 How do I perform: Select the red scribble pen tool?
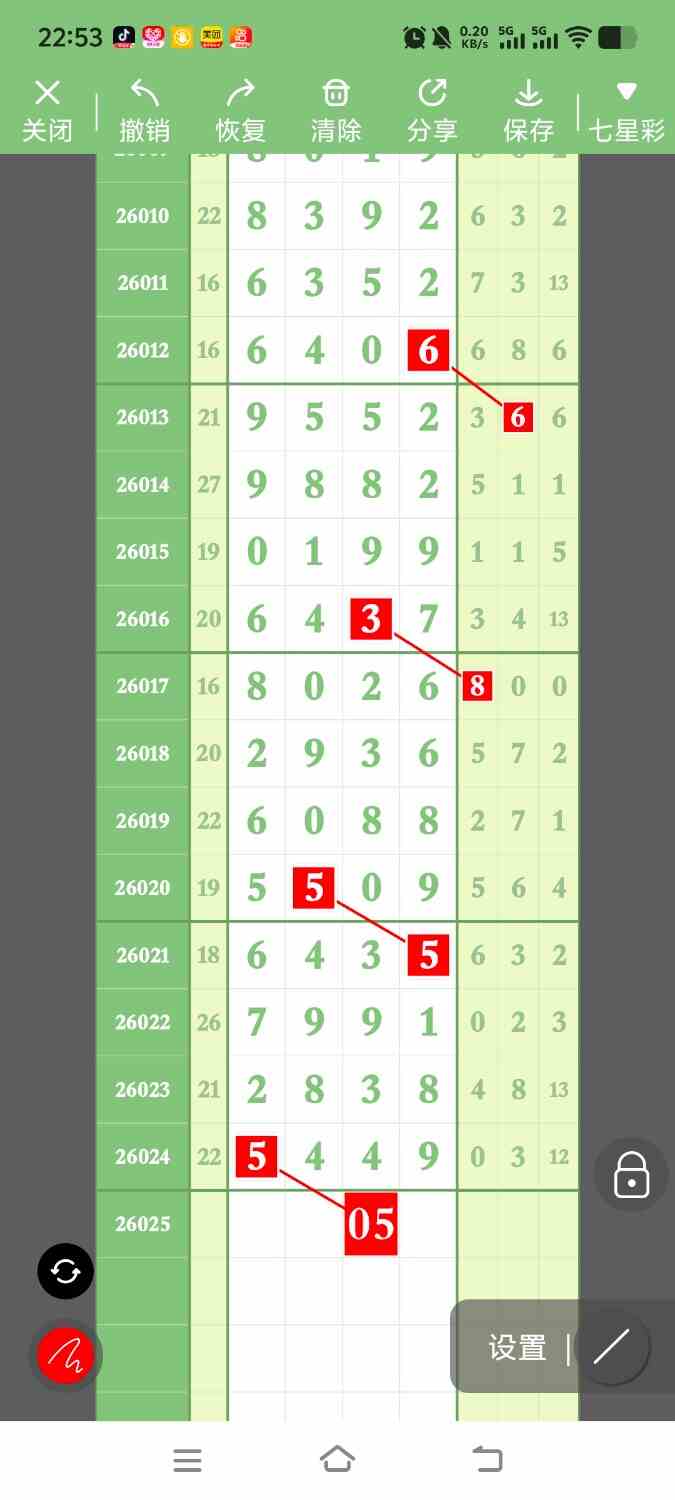[x=65, y=1356]
